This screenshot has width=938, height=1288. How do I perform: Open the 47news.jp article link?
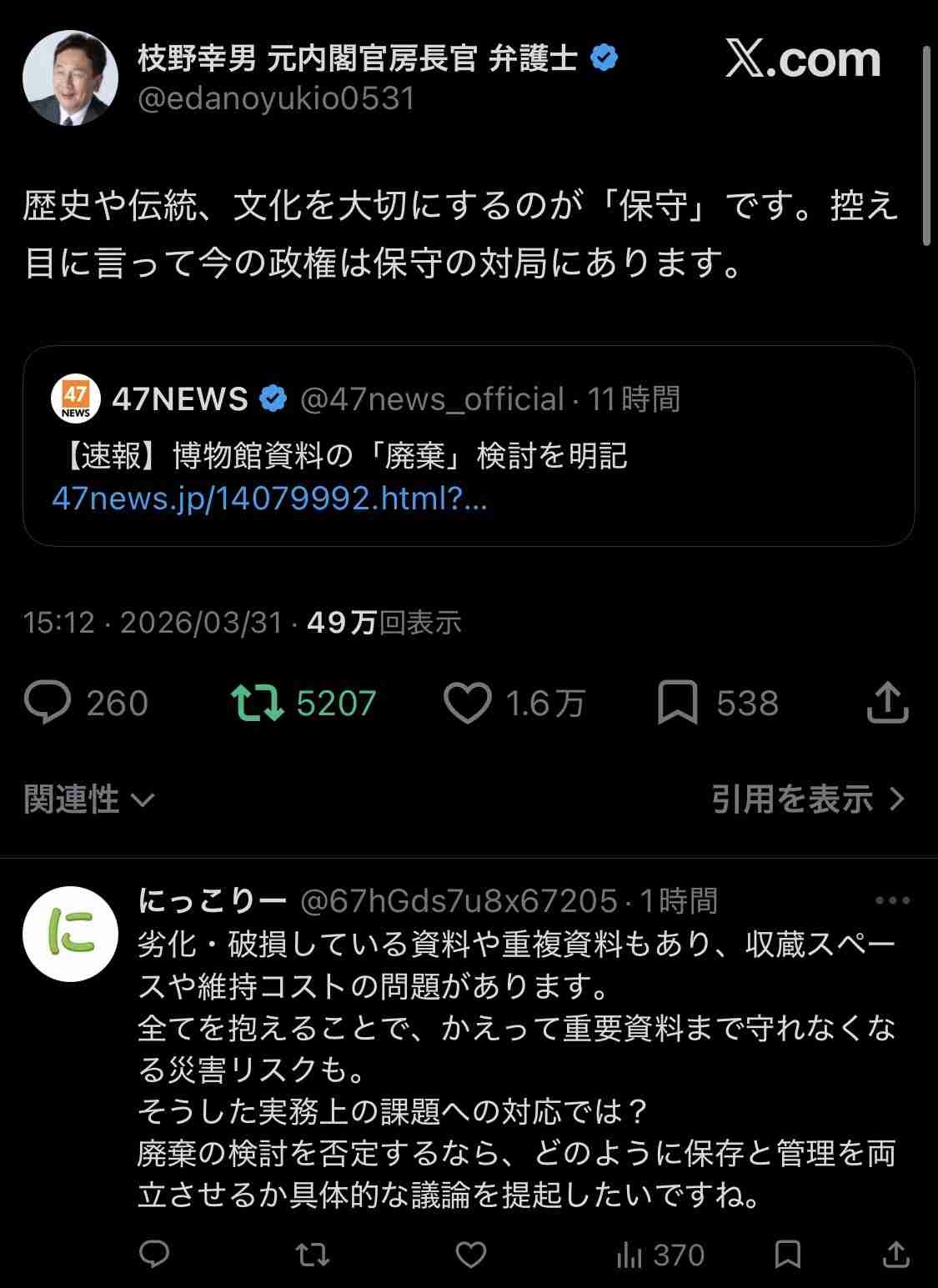(x=268, y=499)
